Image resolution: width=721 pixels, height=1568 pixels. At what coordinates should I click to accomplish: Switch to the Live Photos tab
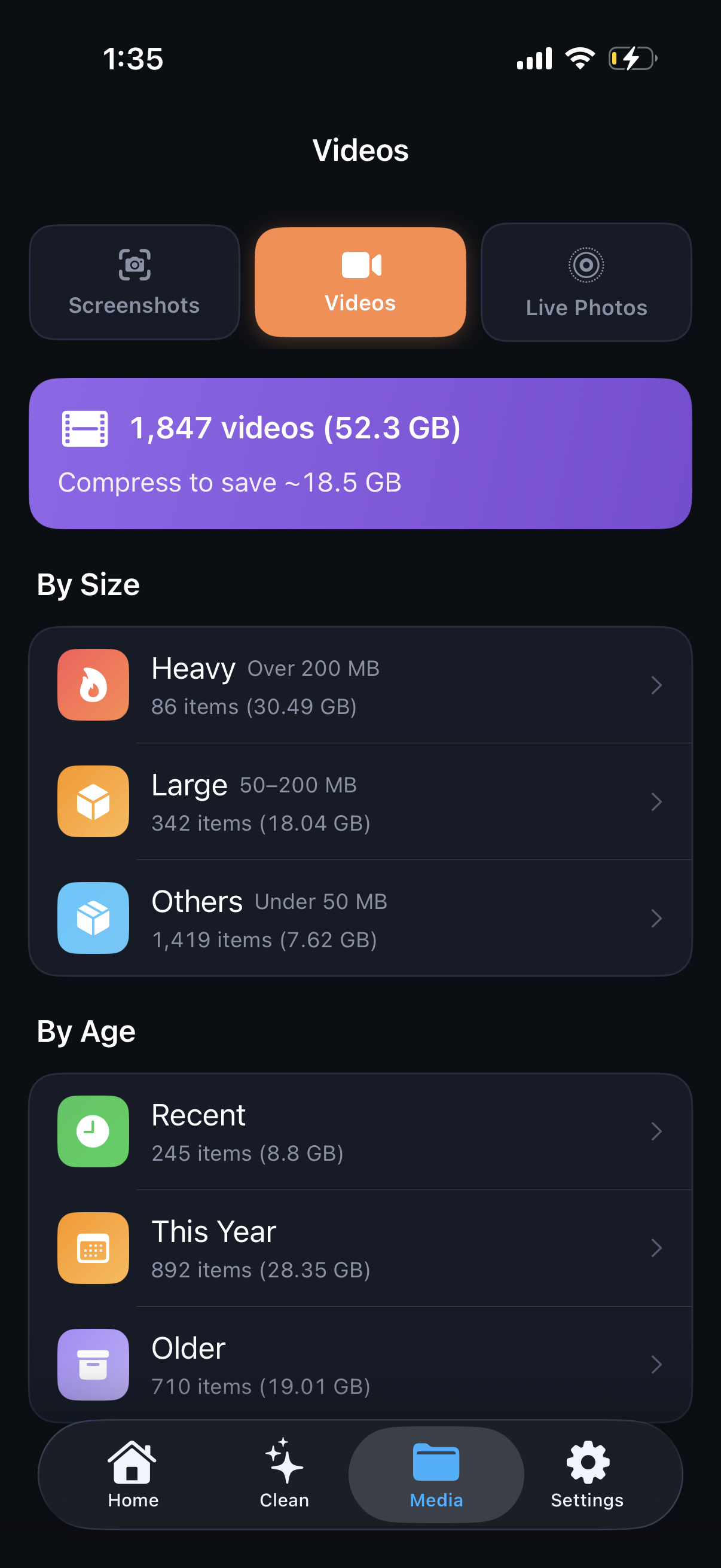(x=585, y=282)
